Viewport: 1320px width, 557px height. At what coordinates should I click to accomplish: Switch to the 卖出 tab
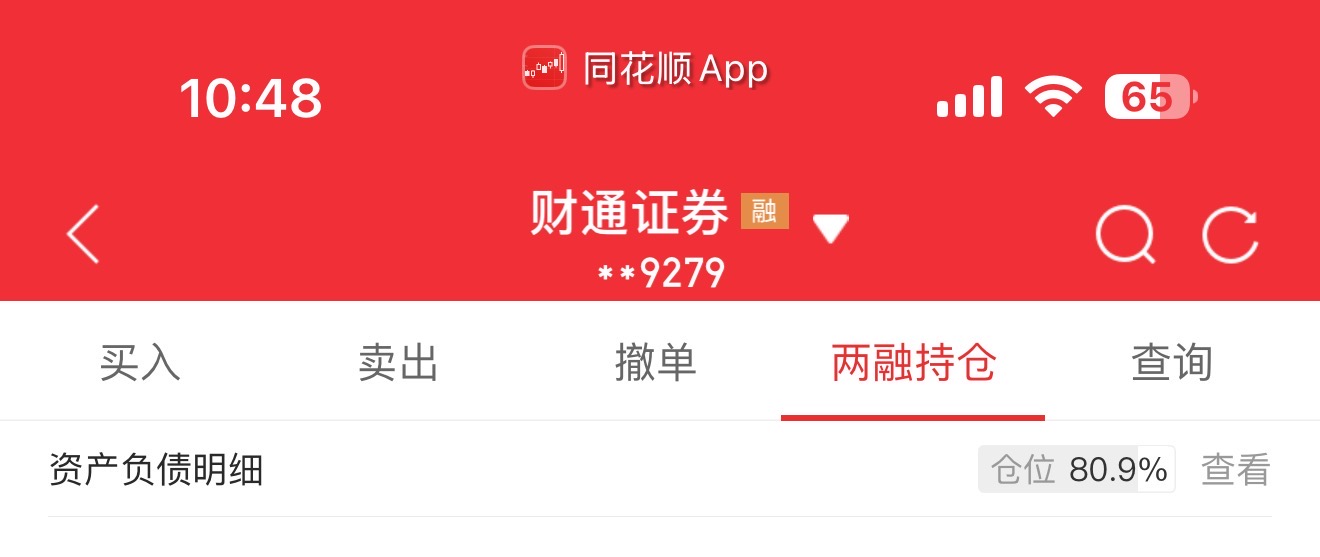[398, 363]
